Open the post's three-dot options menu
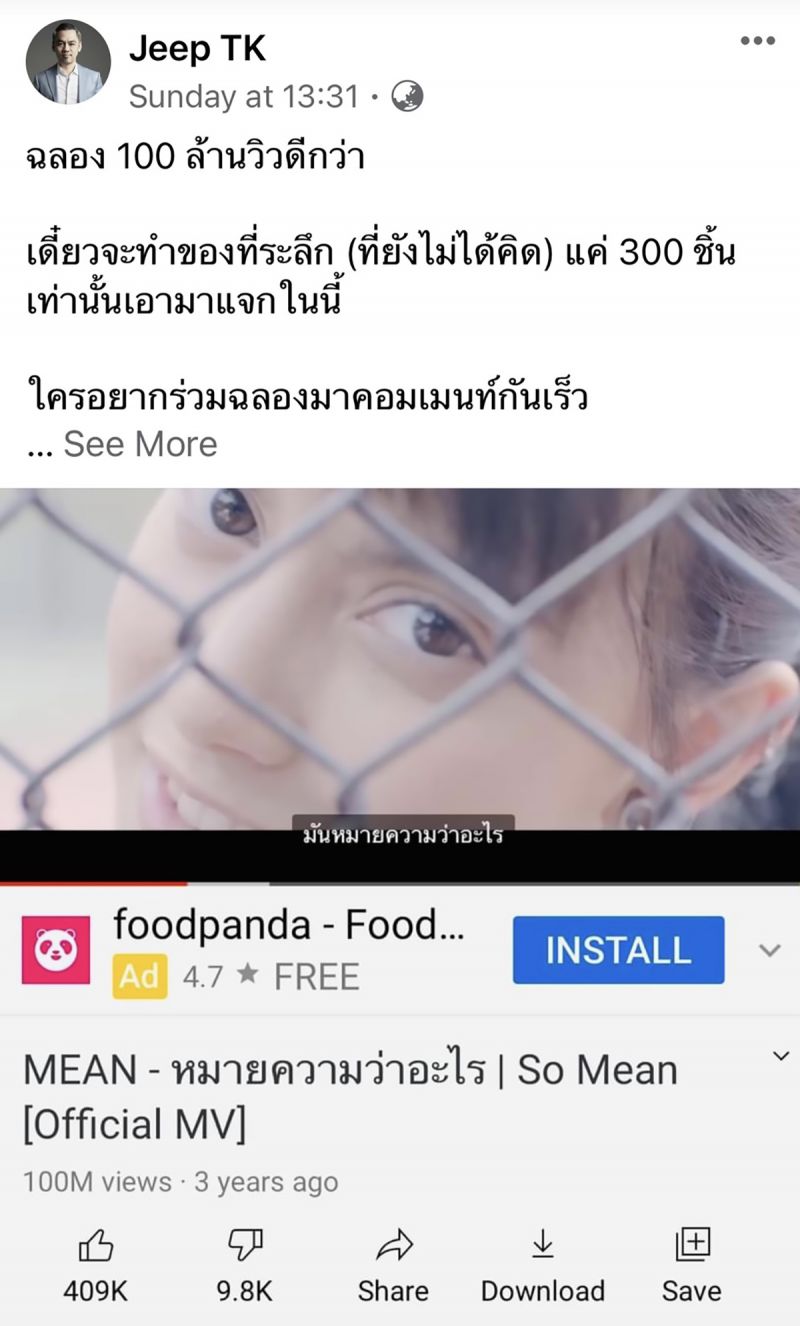The height and width of the screenshot is (1326, 800). (757, 41)
